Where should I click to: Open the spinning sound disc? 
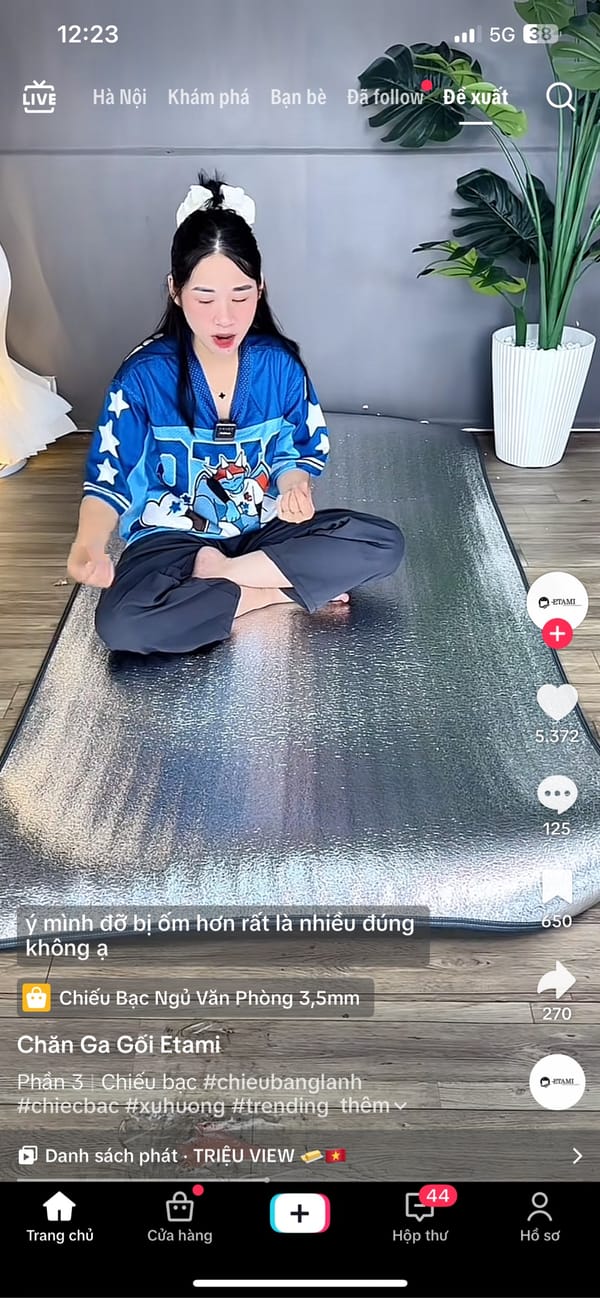tap(557, 1081)
